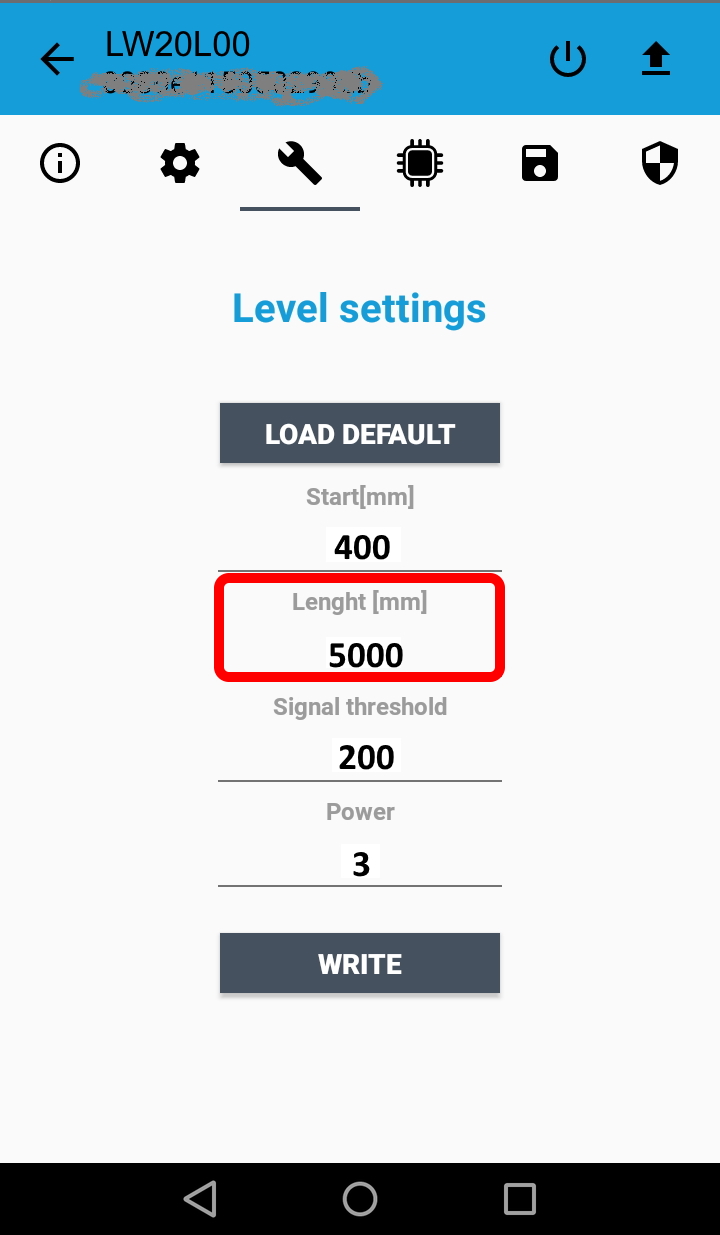Go back using the app bar arrow

[x=57, y=60]
